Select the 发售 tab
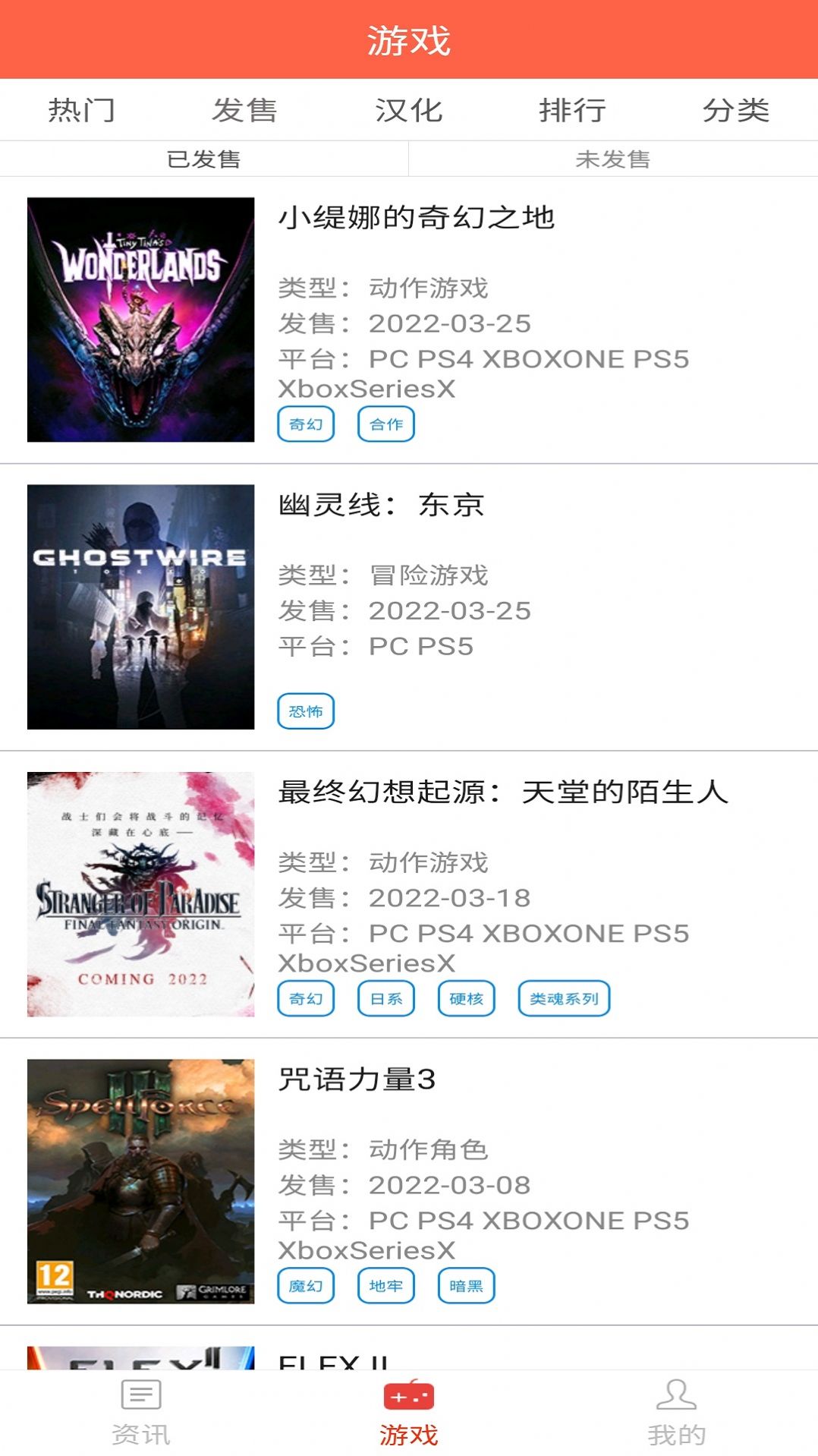The image size is (818, 1456). coord(244,110)
